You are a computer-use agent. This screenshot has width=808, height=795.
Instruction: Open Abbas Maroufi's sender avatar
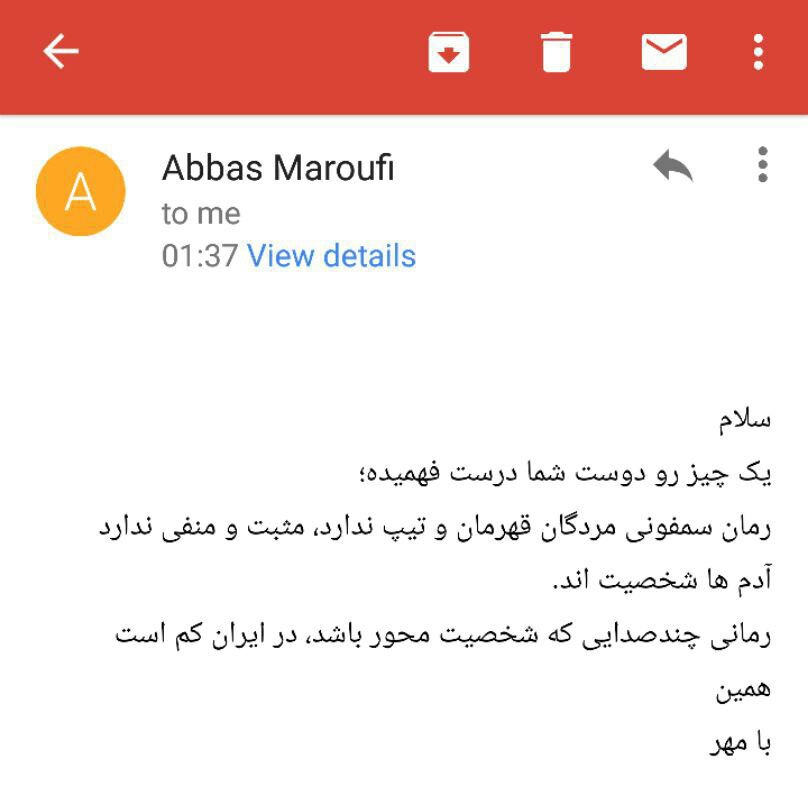81,191
